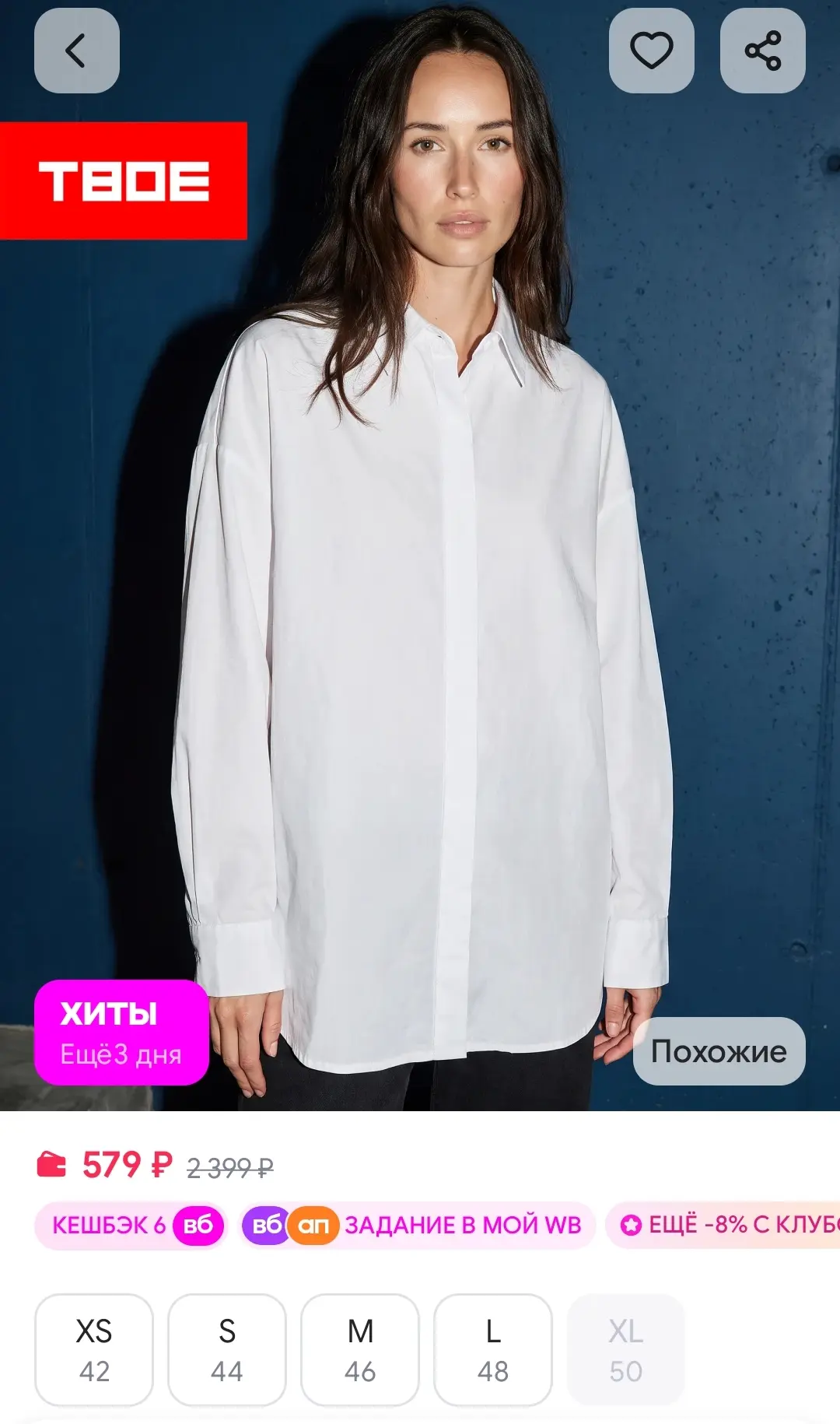
Task: Add the shirt to favorites with heart
Action: point(651,51)
